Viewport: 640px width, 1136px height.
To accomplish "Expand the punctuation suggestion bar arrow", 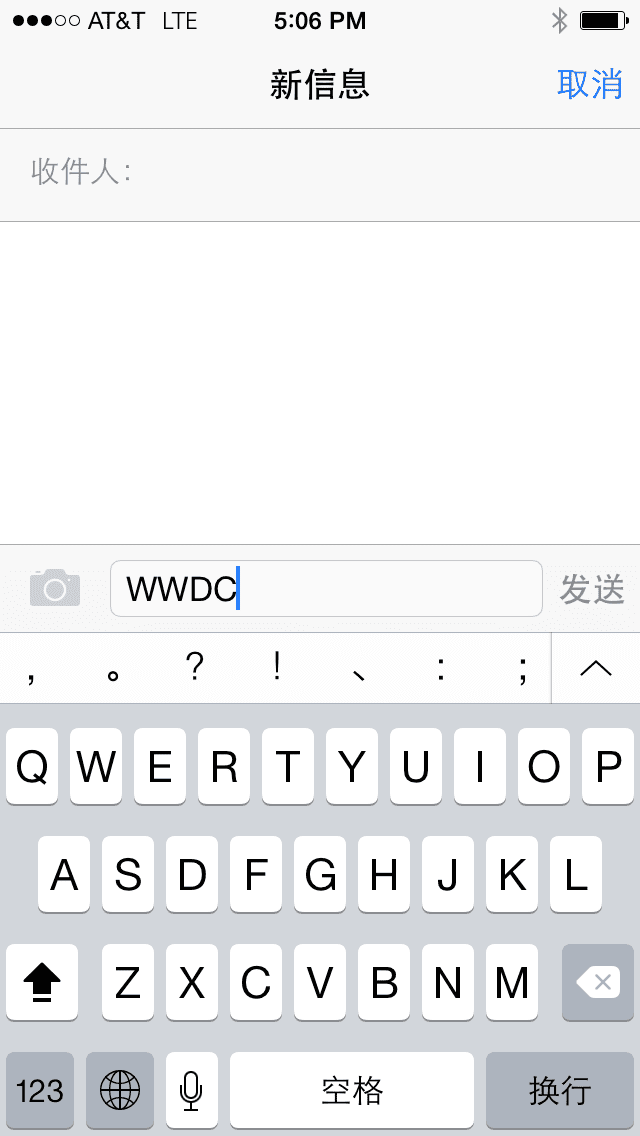I will (596, 668).
